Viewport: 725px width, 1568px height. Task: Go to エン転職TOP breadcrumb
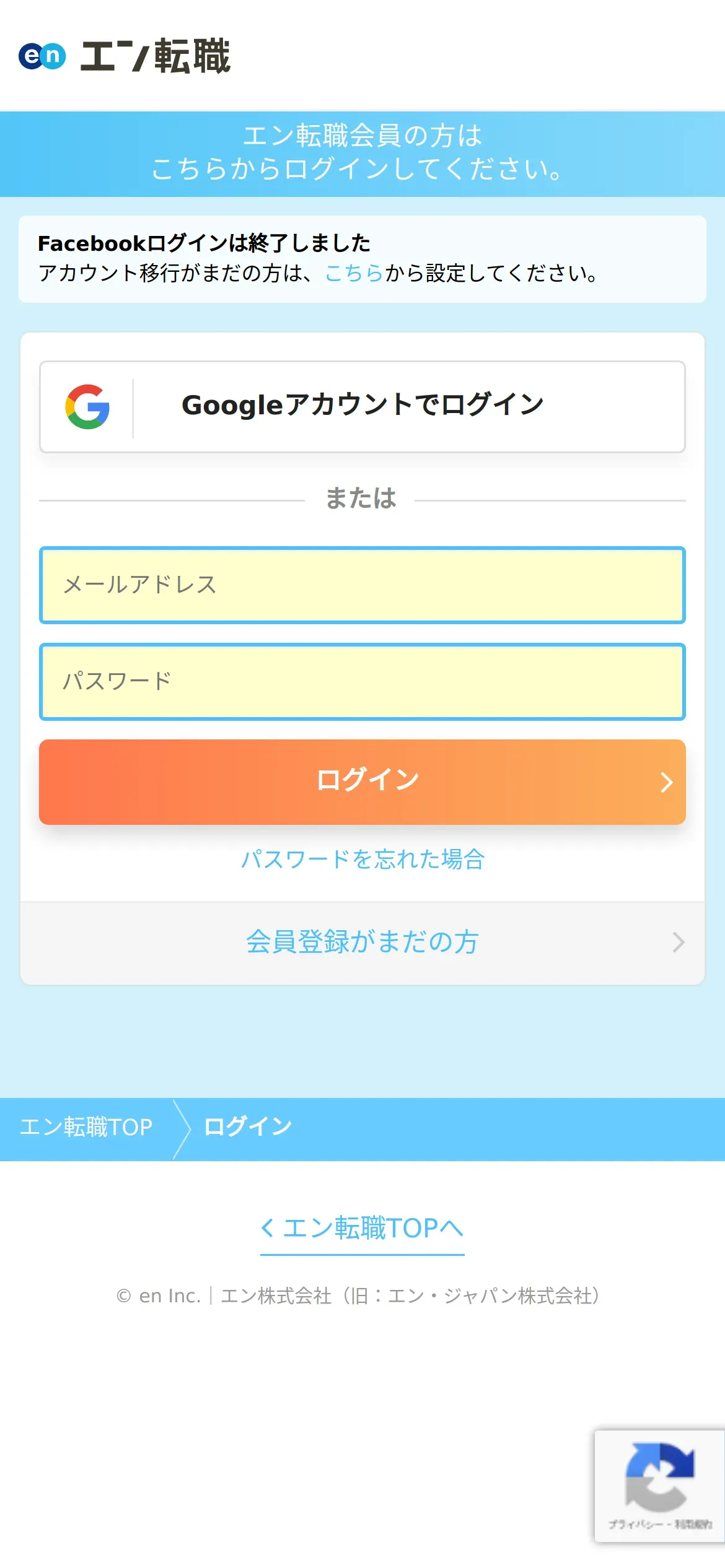(86, 1127)
